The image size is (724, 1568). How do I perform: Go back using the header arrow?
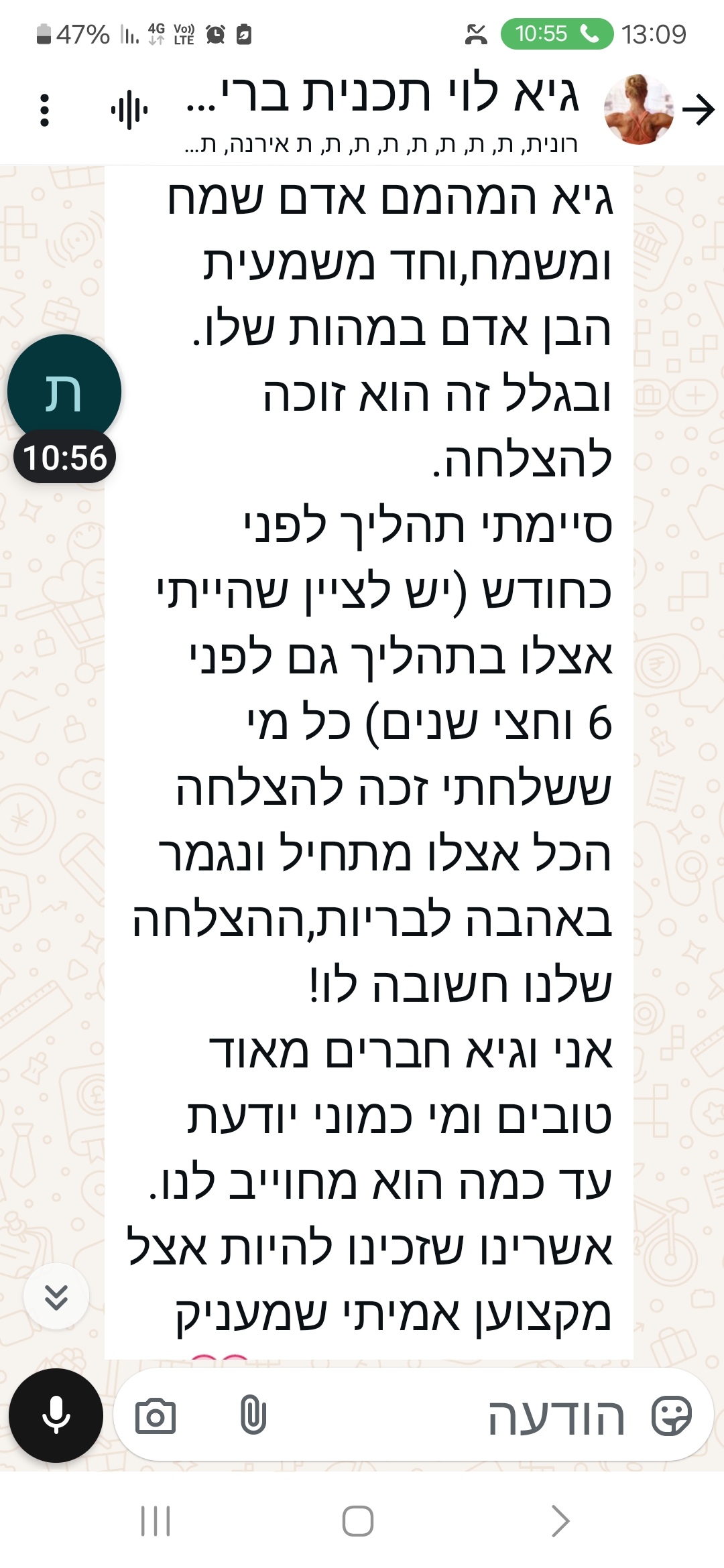(x=698, y=110)
